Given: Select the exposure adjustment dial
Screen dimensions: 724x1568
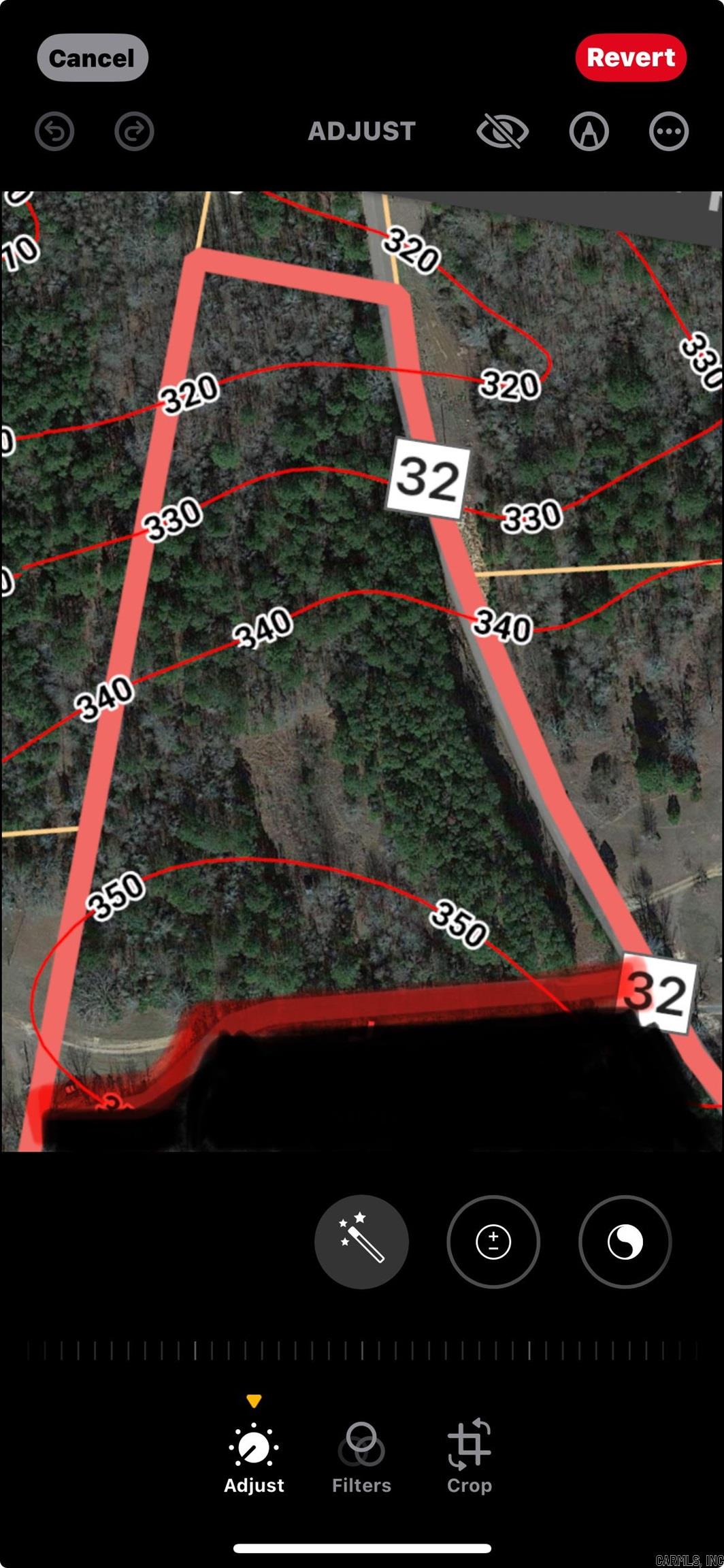Looking at the screenshot, I should [493, 1241].
